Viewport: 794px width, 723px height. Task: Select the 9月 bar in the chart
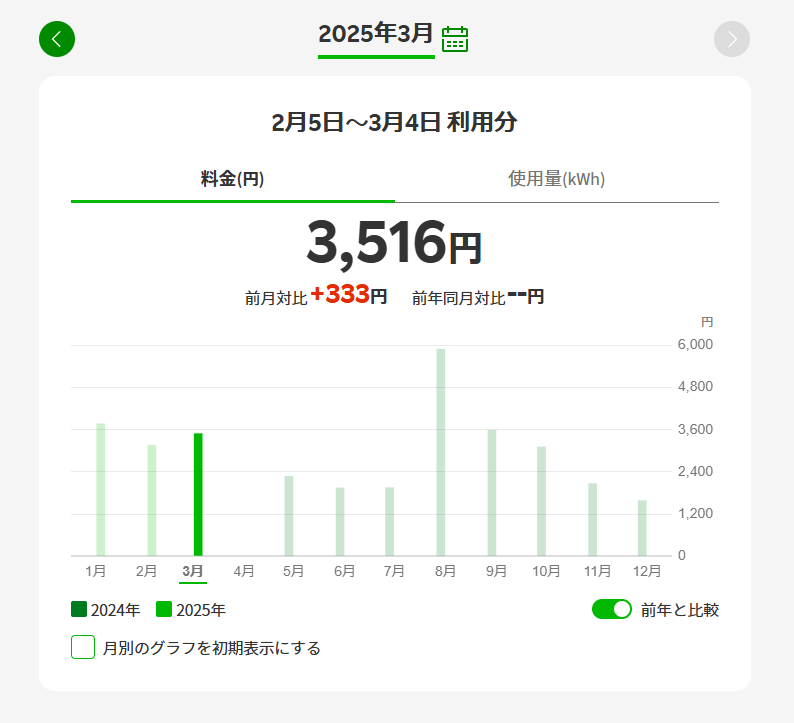tap(491, 492)
